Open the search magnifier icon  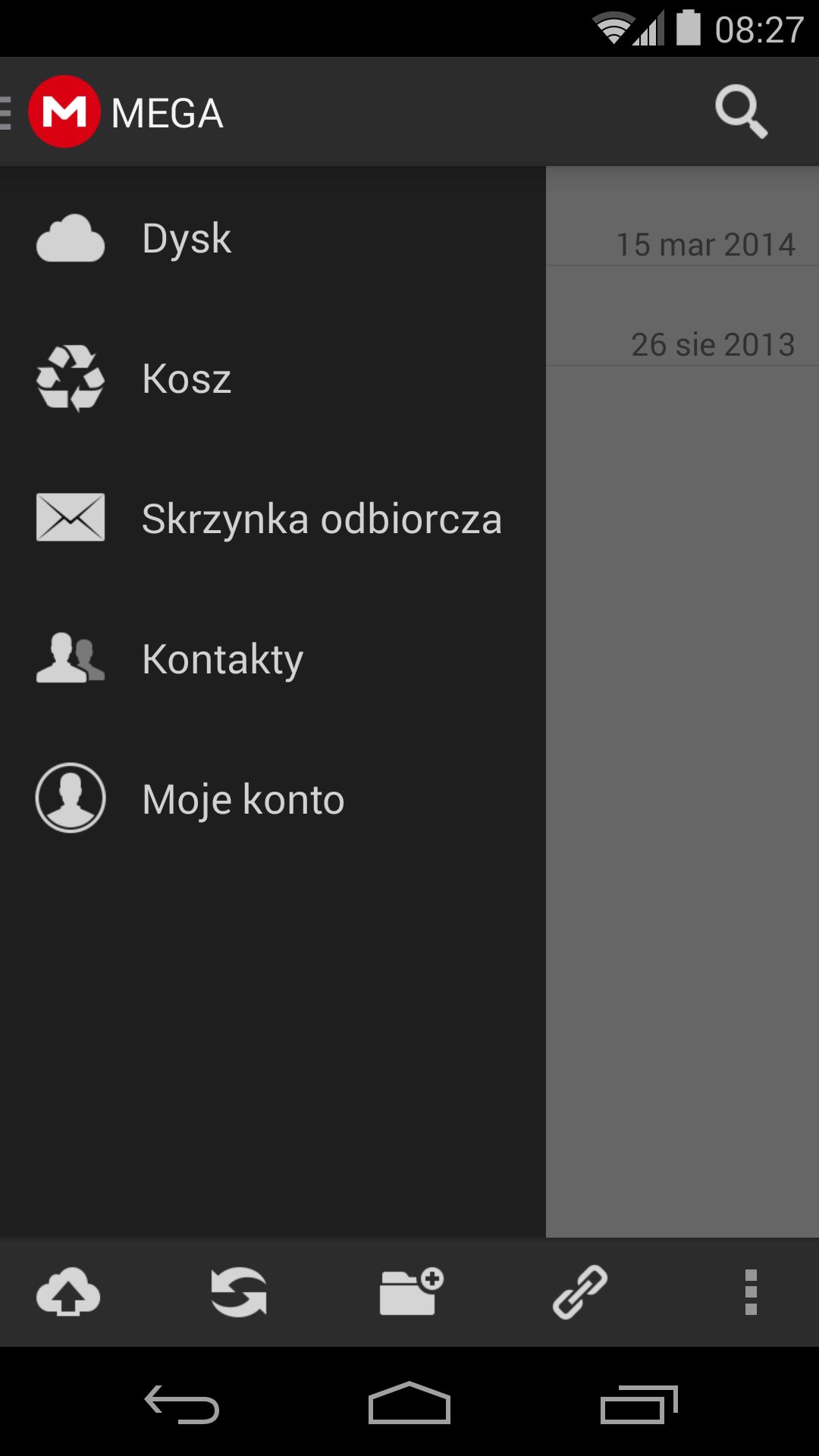point(741,112)
